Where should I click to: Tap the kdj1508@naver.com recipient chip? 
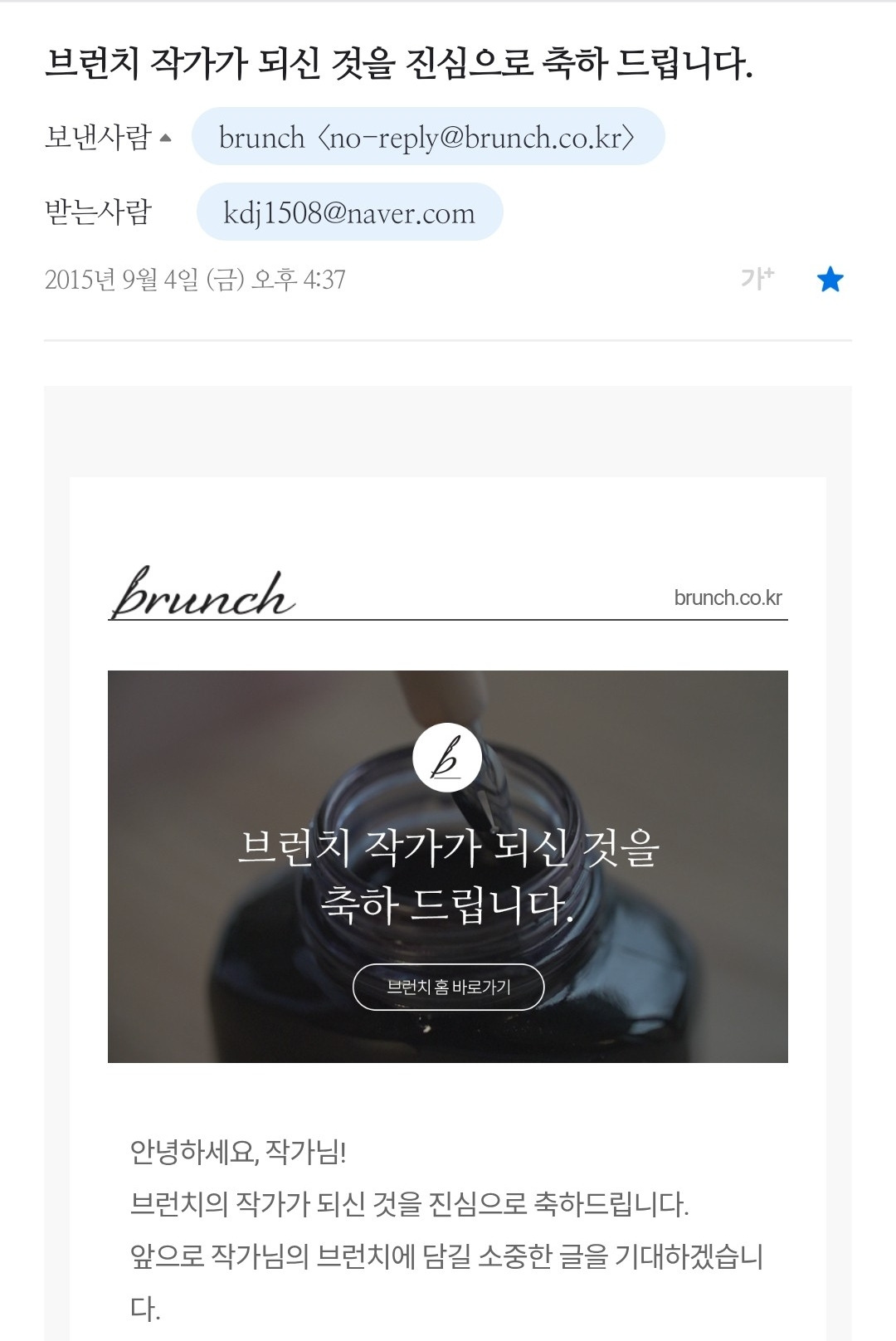point(349,212)
